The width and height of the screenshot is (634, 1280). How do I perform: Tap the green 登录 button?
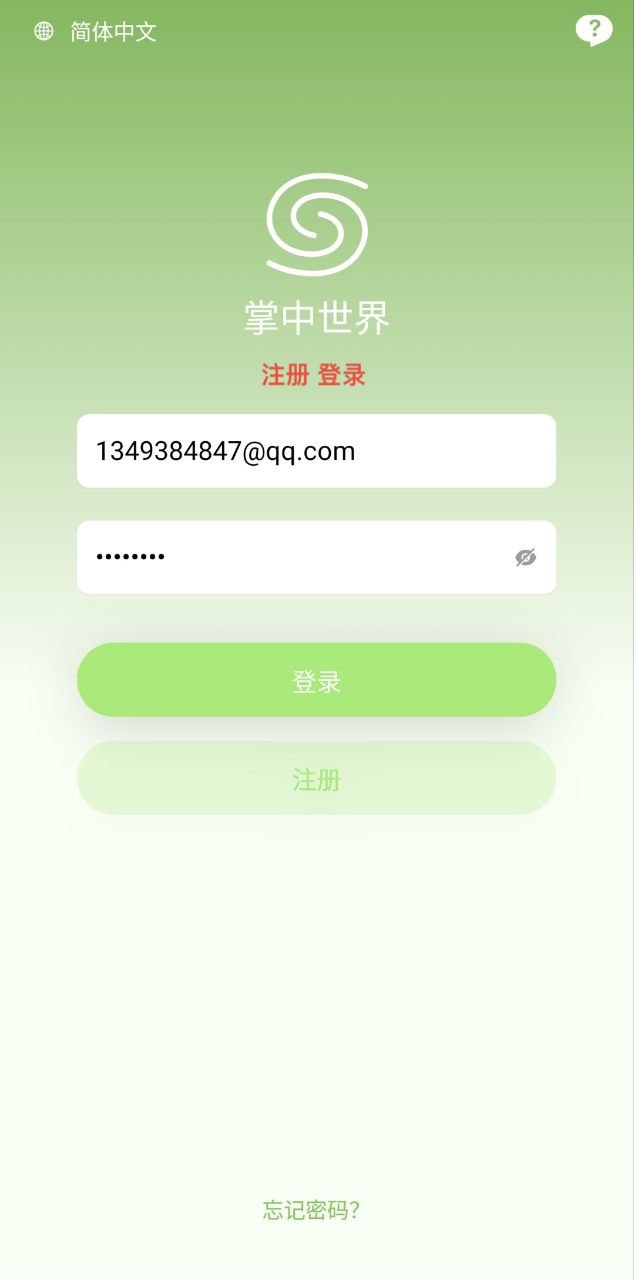[316, 680]
